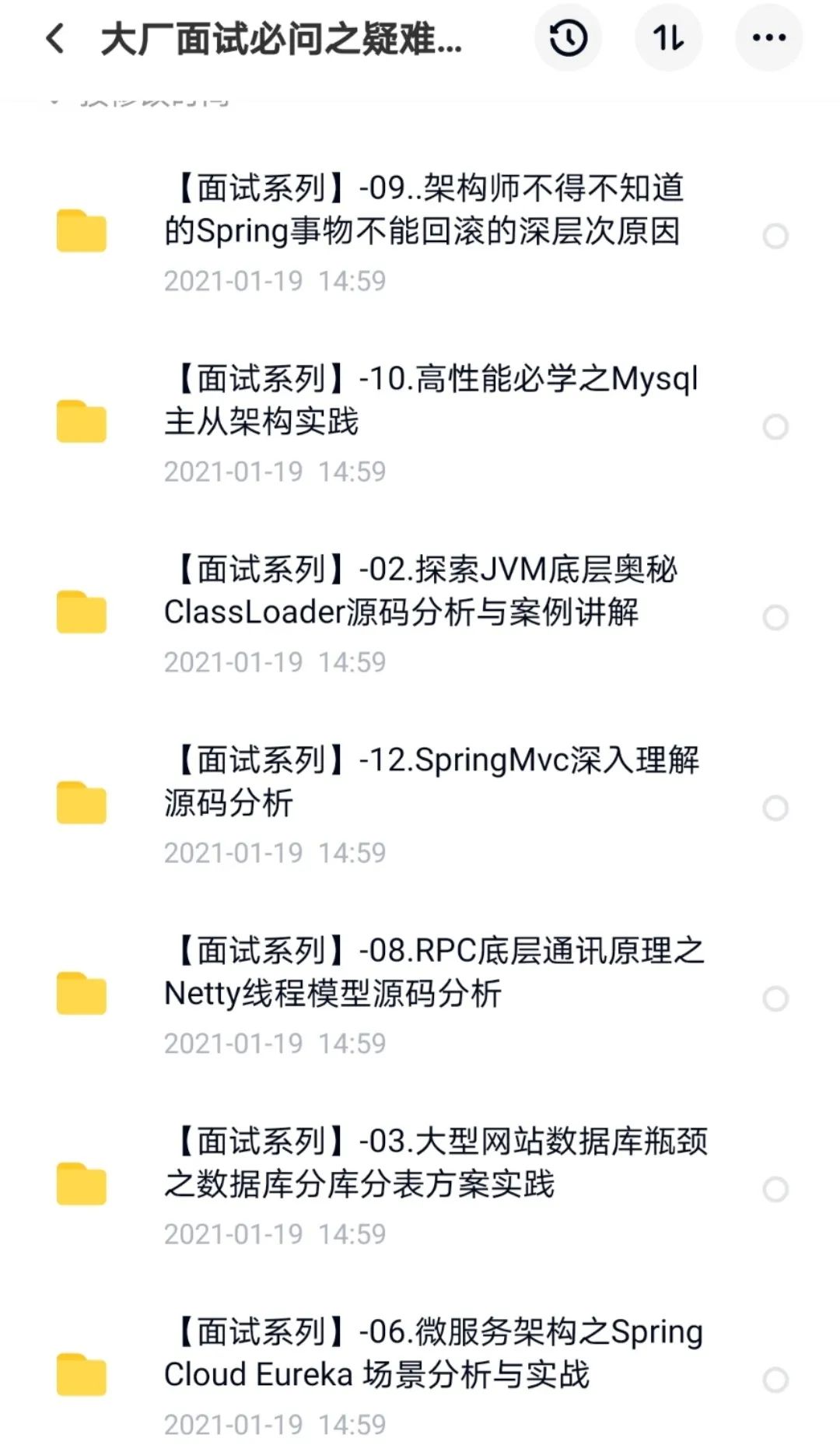Screen dimensions: 840x1452
Task: Open the three-dot overflow menu
Action: pos(768,38)
